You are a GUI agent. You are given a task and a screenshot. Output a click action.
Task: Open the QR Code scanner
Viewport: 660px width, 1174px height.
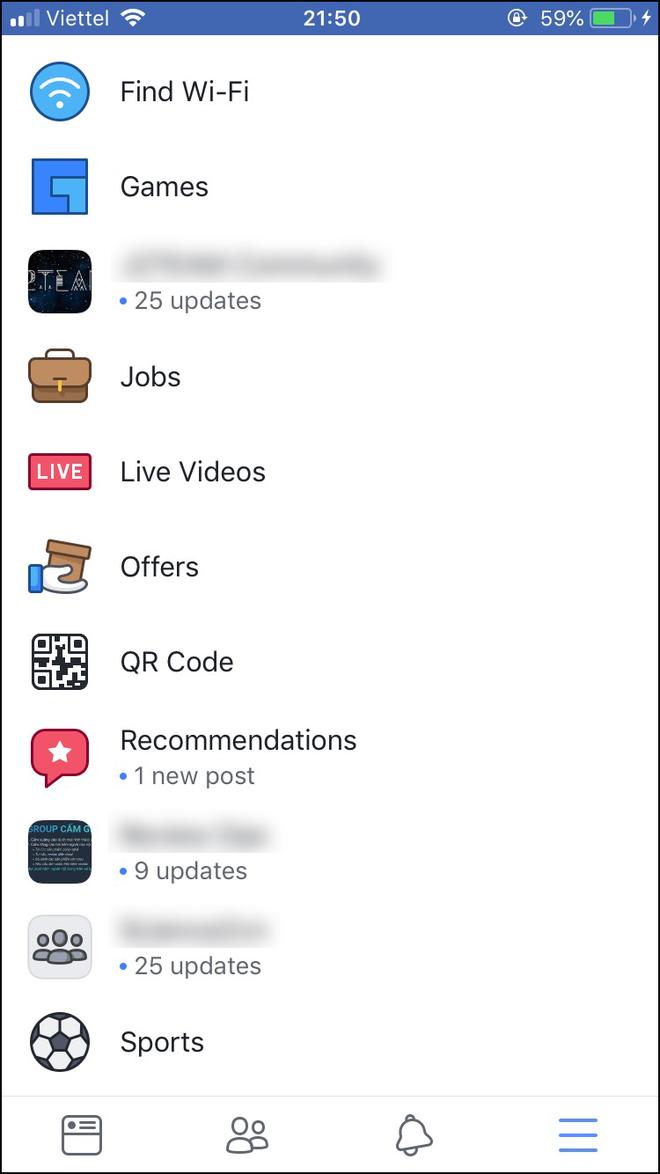176,662
